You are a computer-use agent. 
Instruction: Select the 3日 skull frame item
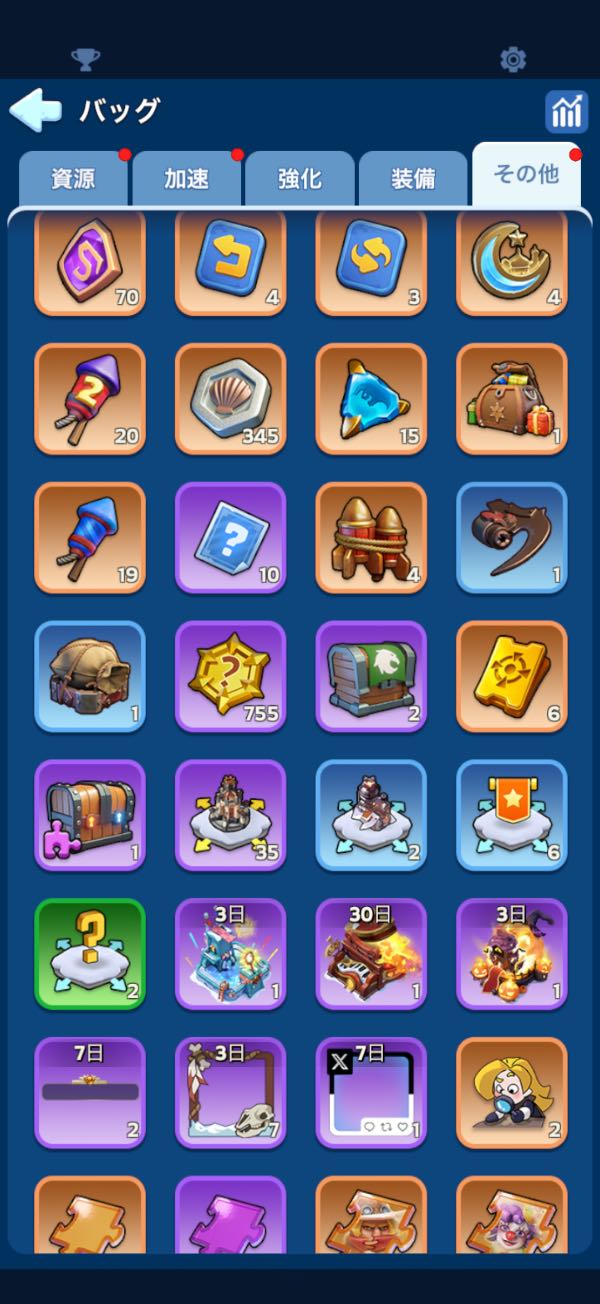tap(230, 1093)
